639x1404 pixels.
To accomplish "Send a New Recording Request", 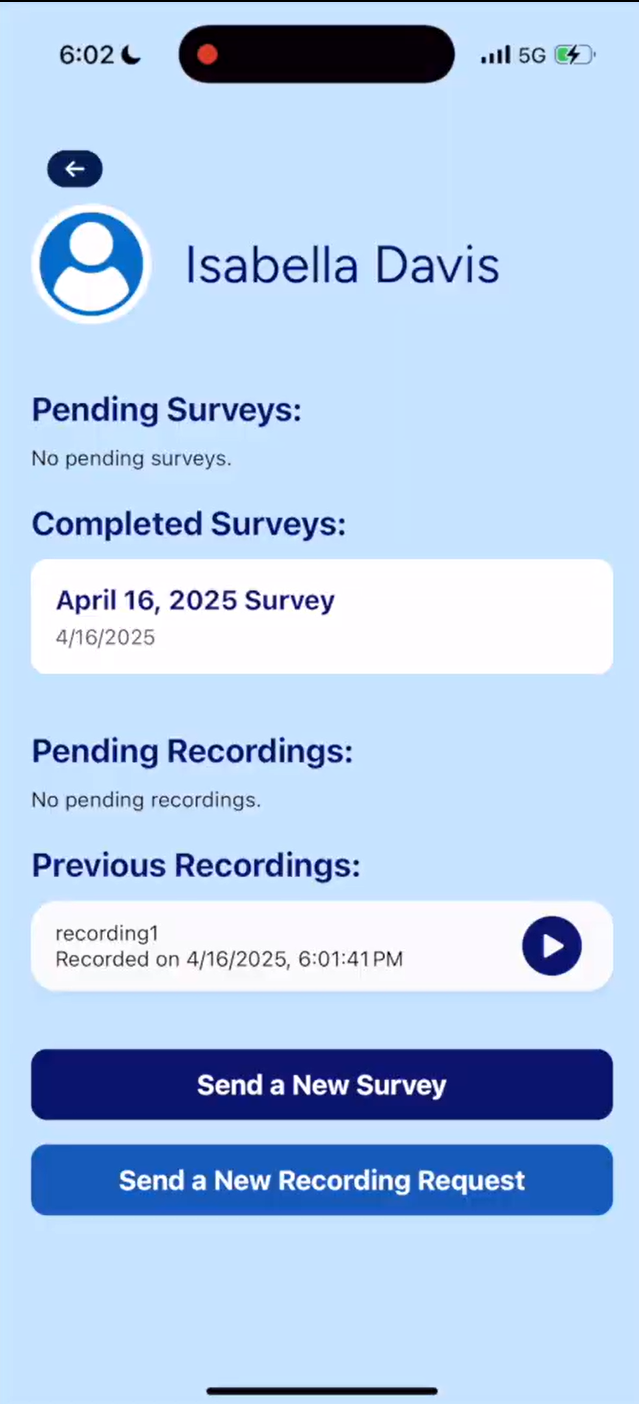I will 321,1180.
